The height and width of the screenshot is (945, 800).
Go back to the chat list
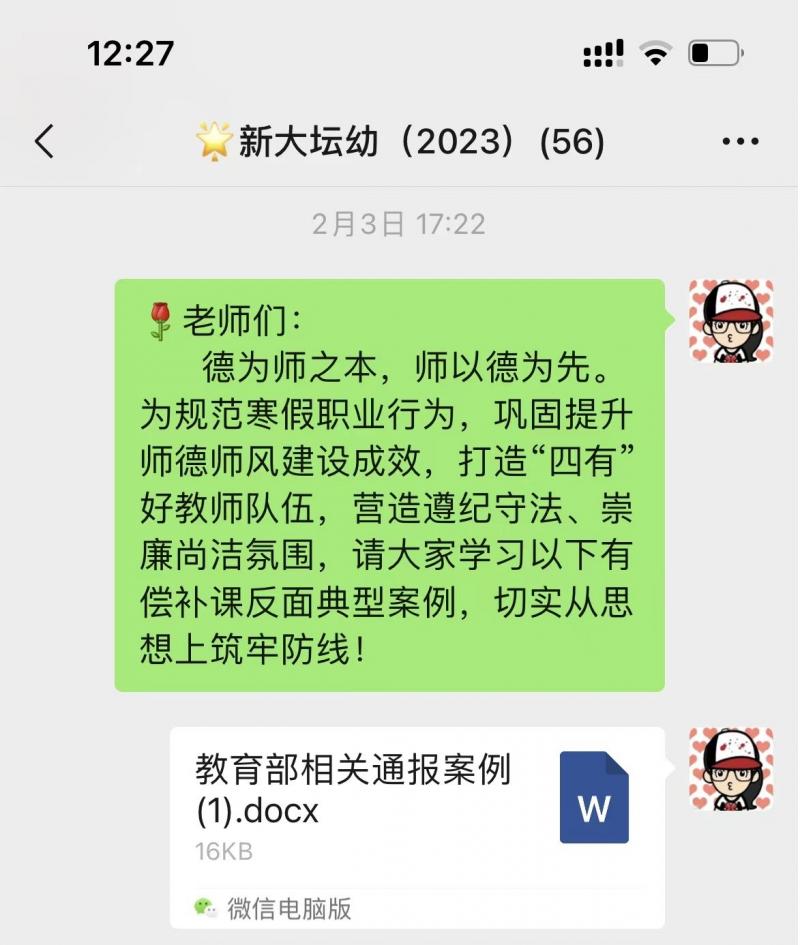pos(44,142)
